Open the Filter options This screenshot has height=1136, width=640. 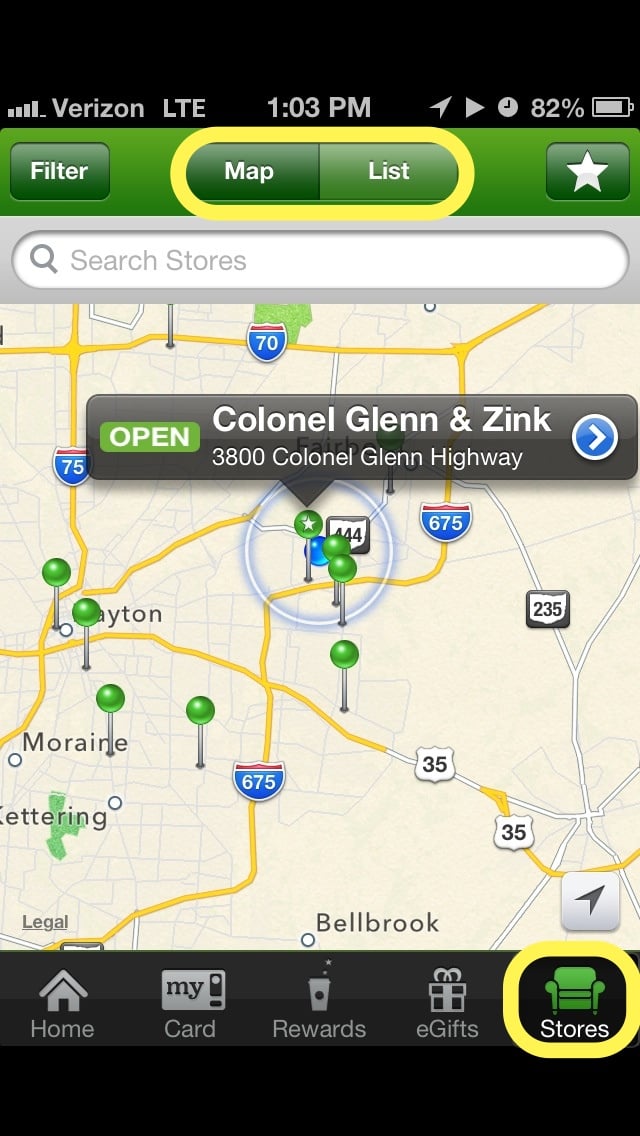coord(59,172)
